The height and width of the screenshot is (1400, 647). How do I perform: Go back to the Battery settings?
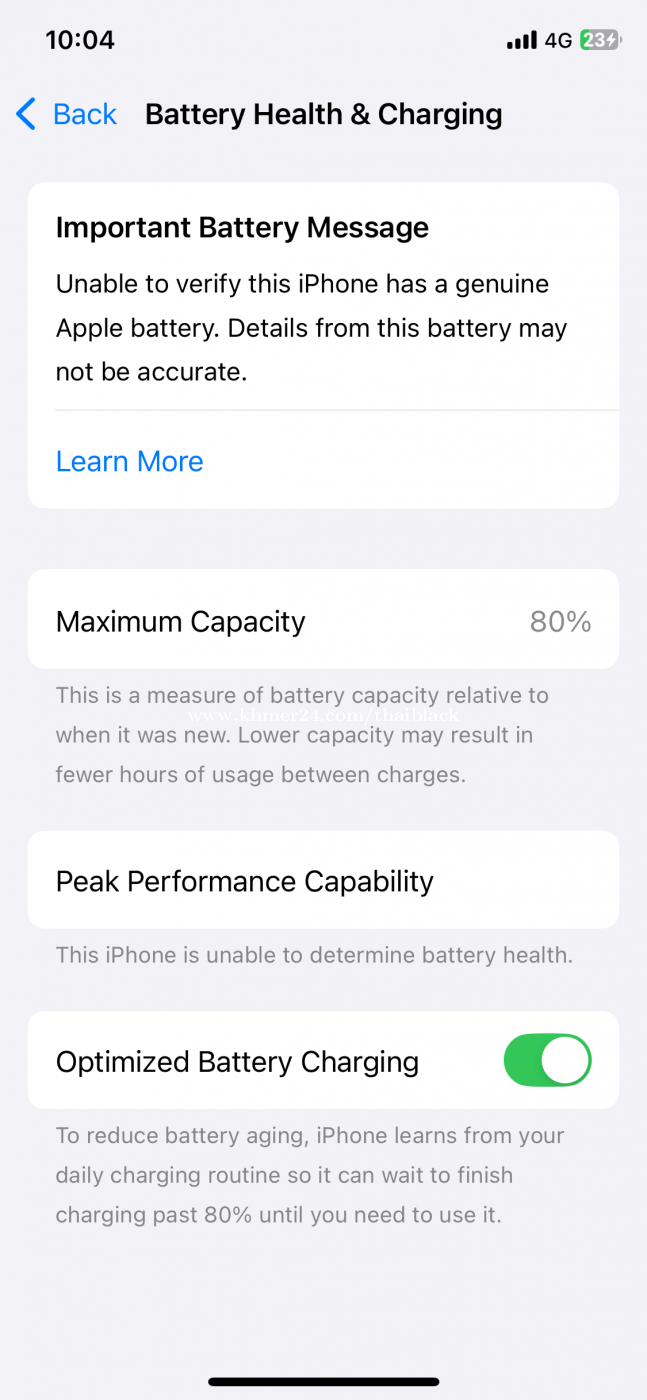[x=67, y=114]
